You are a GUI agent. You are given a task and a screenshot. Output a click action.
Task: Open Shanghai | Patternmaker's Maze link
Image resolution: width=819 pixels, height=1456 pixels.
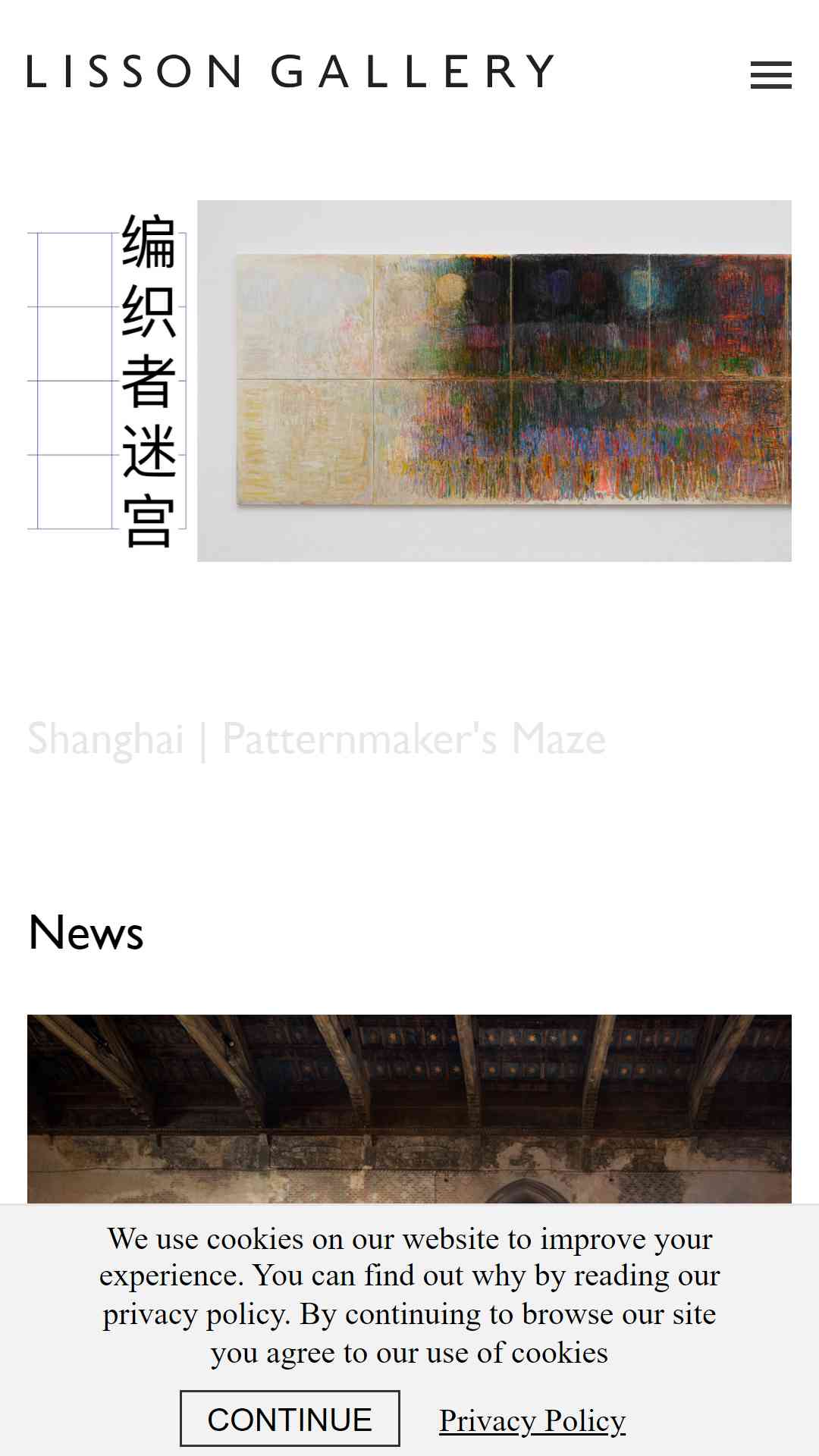coord(316,739)
